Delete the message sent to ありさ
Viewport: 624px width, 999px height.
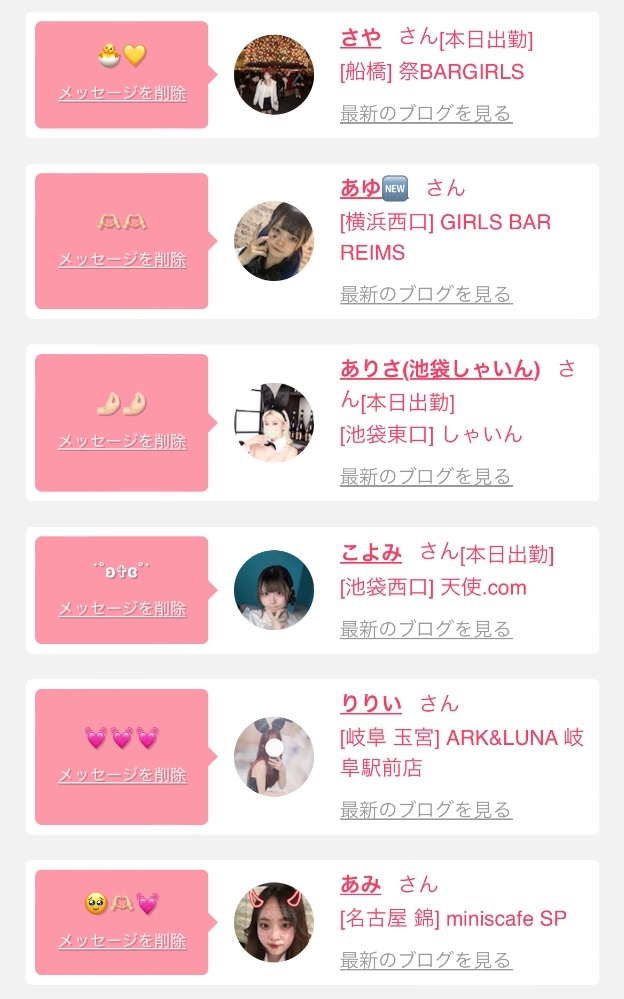click(x=122, y=441)
